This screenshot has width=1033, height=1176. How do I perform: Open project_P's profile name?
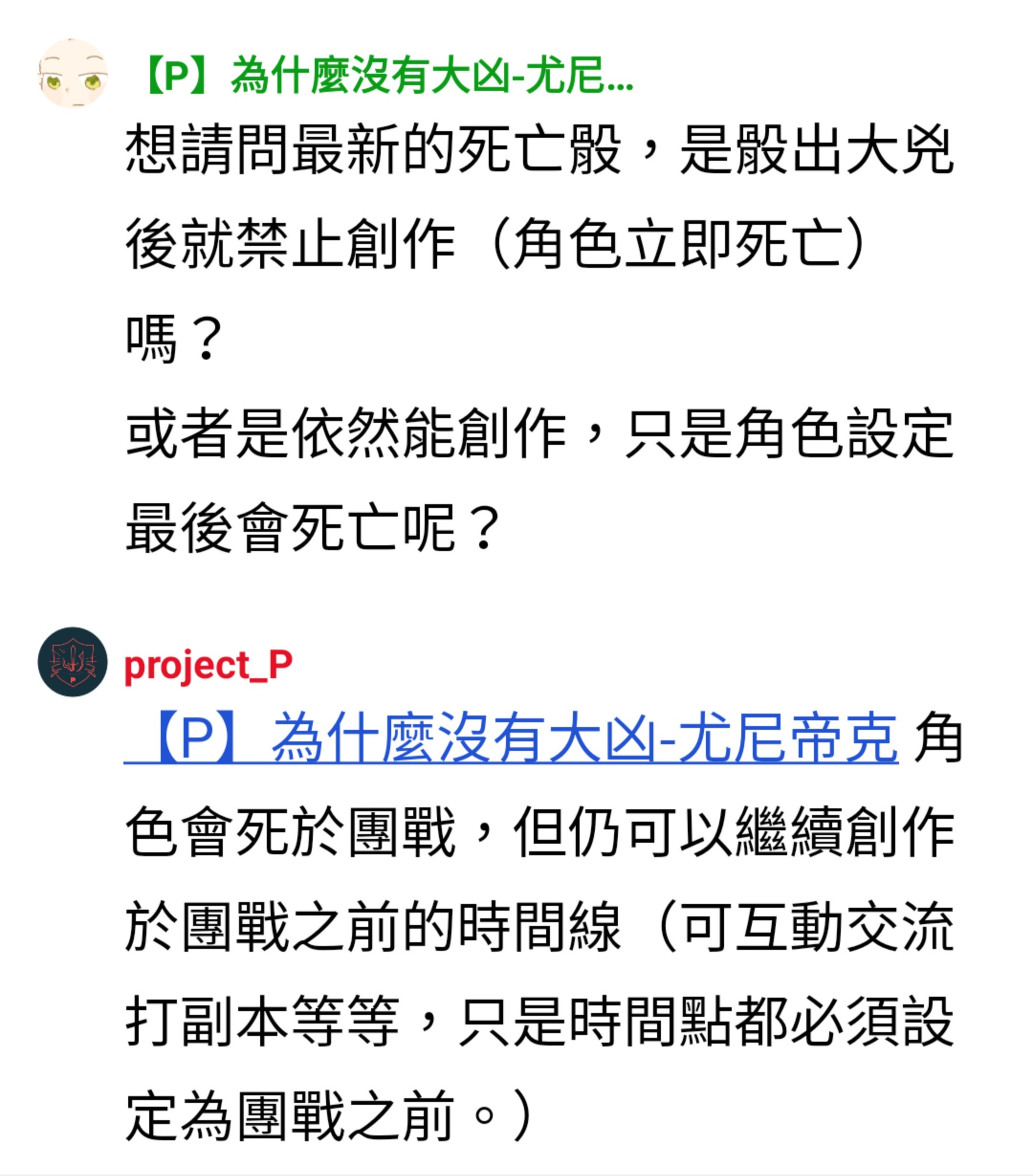tap(209, 666)
